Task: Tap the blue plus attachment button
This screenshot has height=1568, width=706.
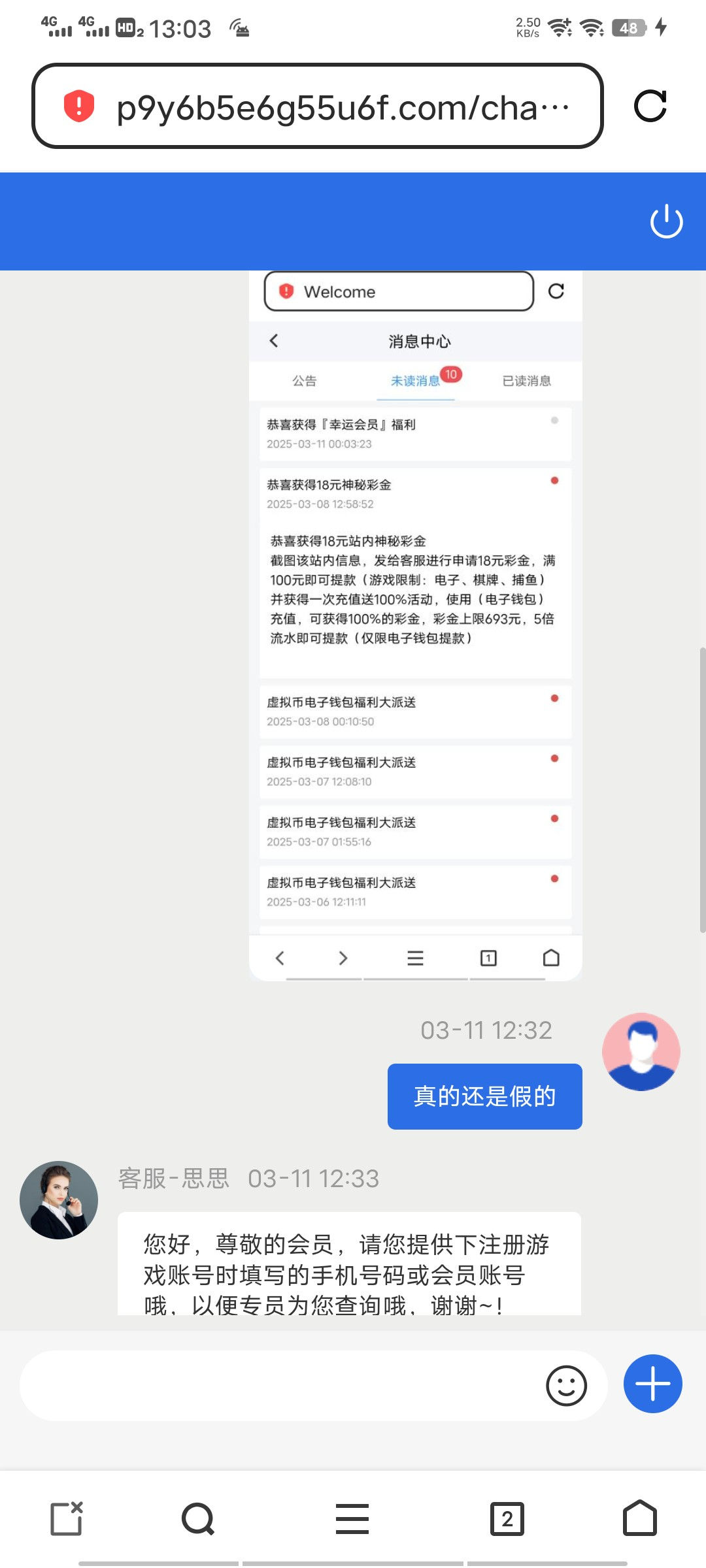Action: coord(652,1384)
